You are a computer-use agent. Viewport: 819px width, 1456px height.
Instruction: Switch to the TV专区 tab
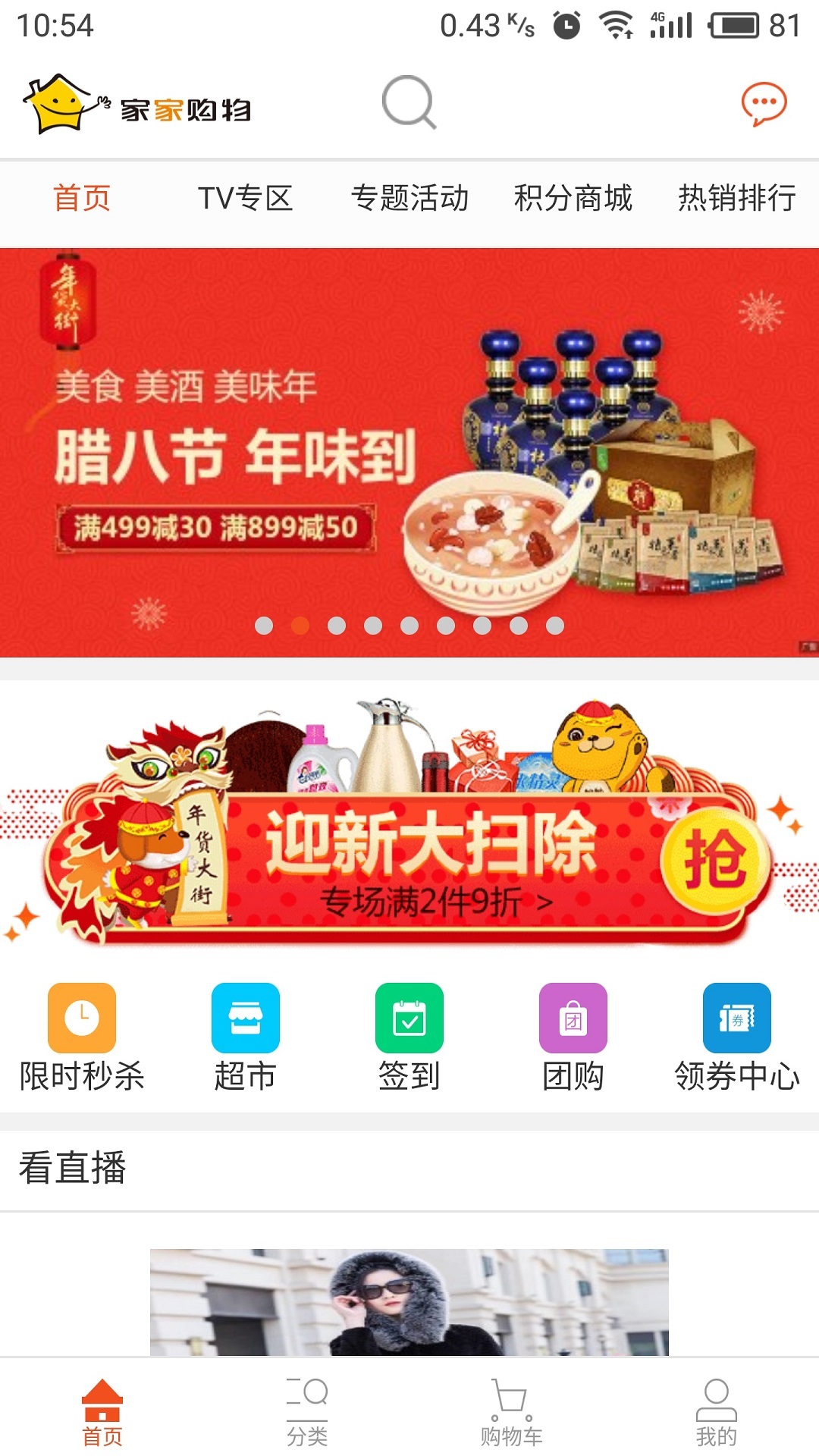click(245, 199)
